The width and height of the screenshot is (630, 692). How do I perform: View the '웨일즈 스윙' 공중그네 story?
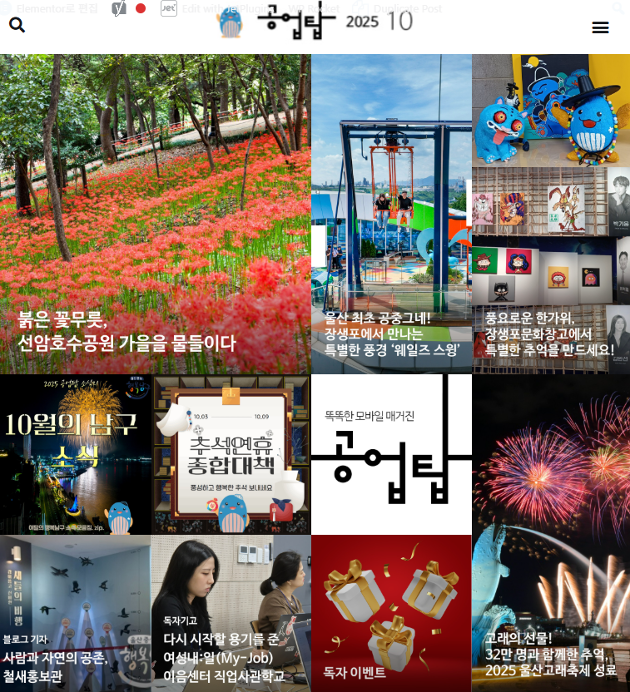[x=391, y=215]
